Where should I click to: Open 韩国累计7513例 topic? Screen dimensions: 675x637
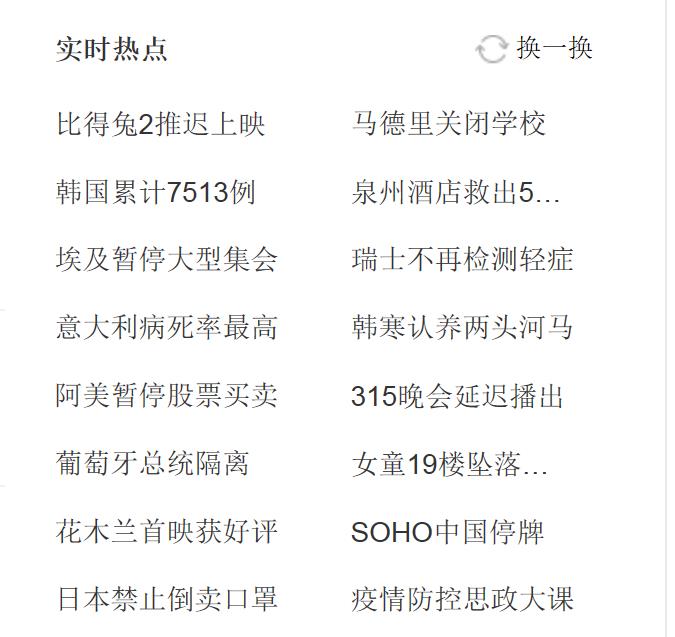coord(156,192)
